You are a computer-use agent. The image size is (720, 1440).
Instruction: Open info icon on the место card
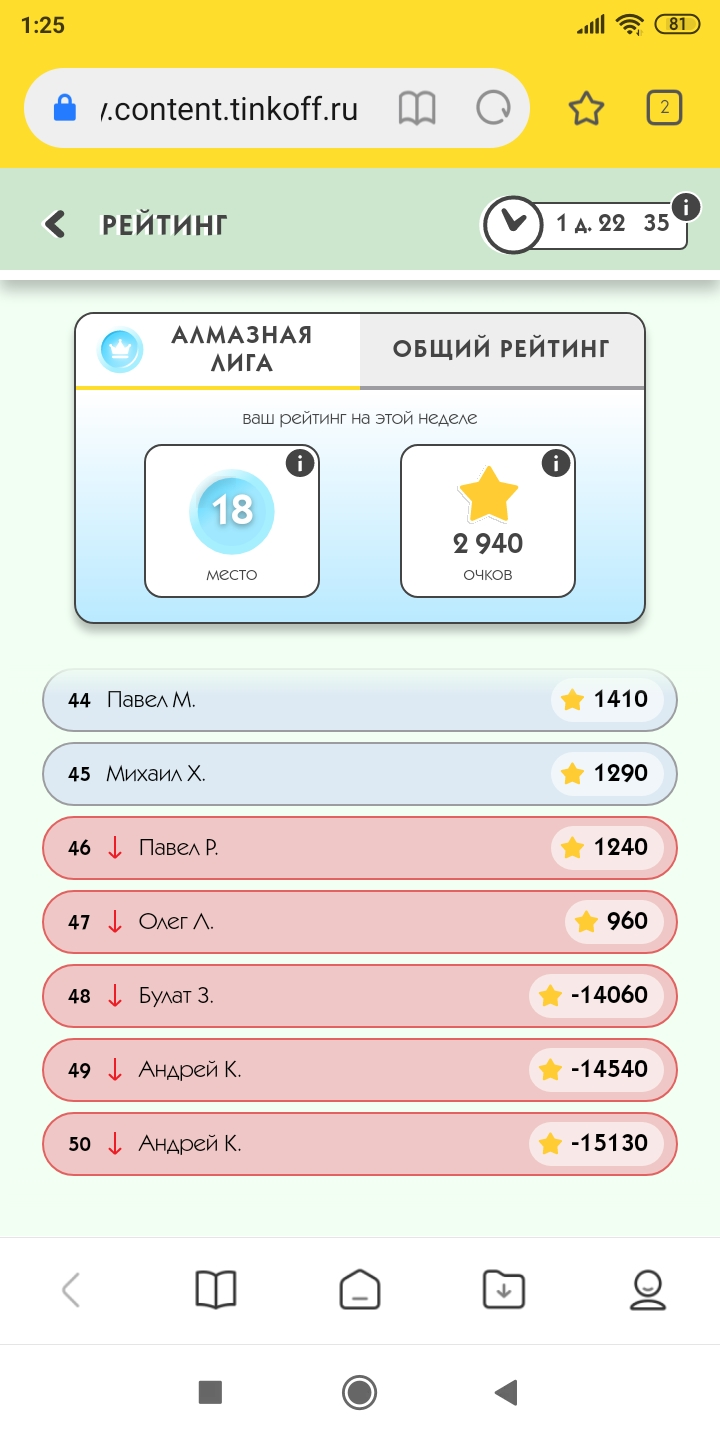coord(300,463)
